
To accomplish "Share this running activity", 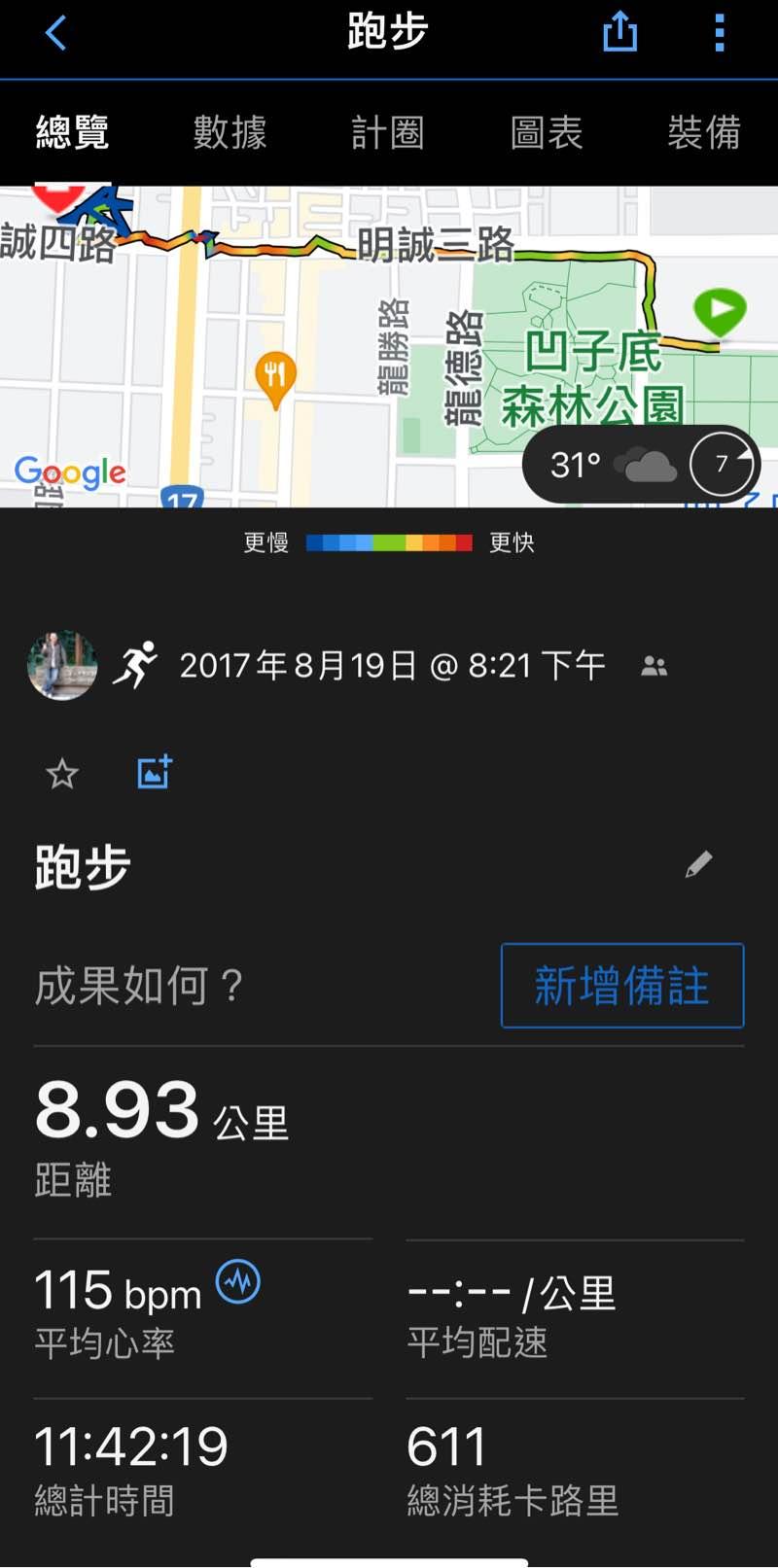I will pyautogui.click(x=619, y=33).
